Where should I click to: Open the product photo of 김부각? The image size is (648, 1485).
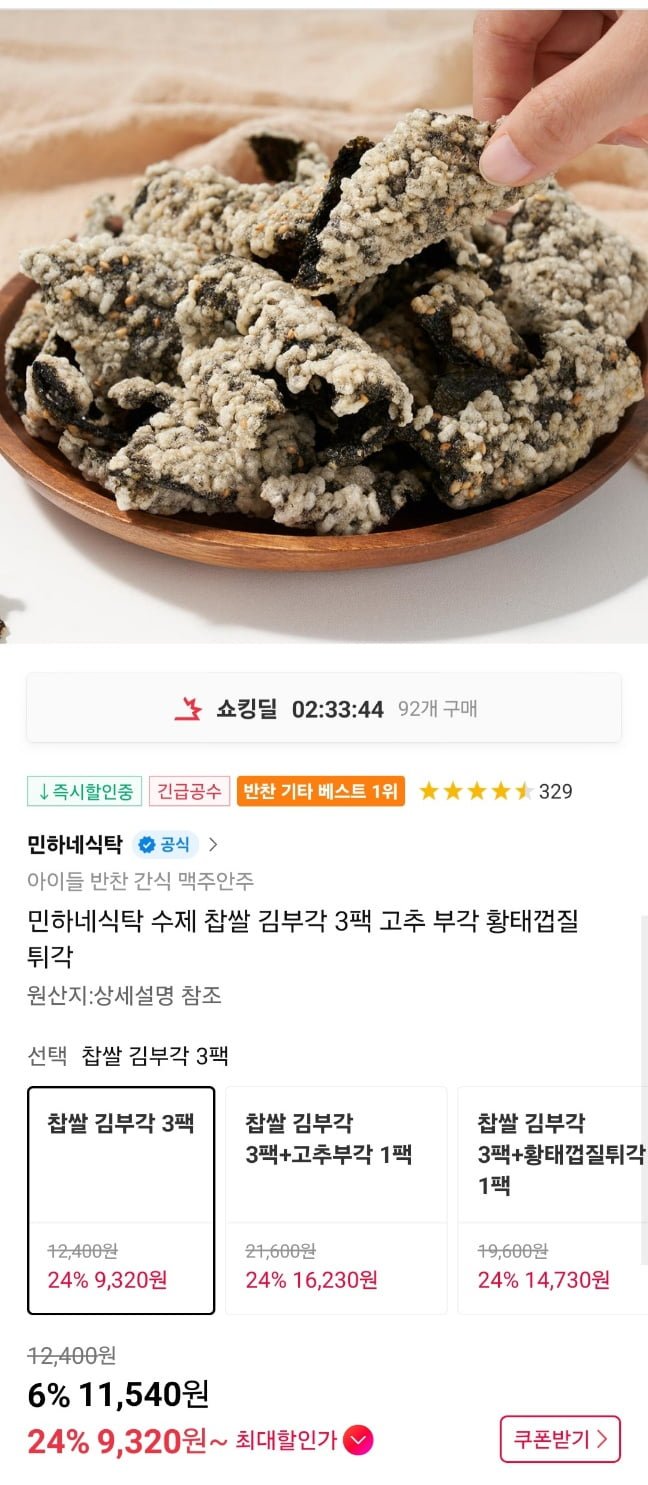[x=324, y=327]
